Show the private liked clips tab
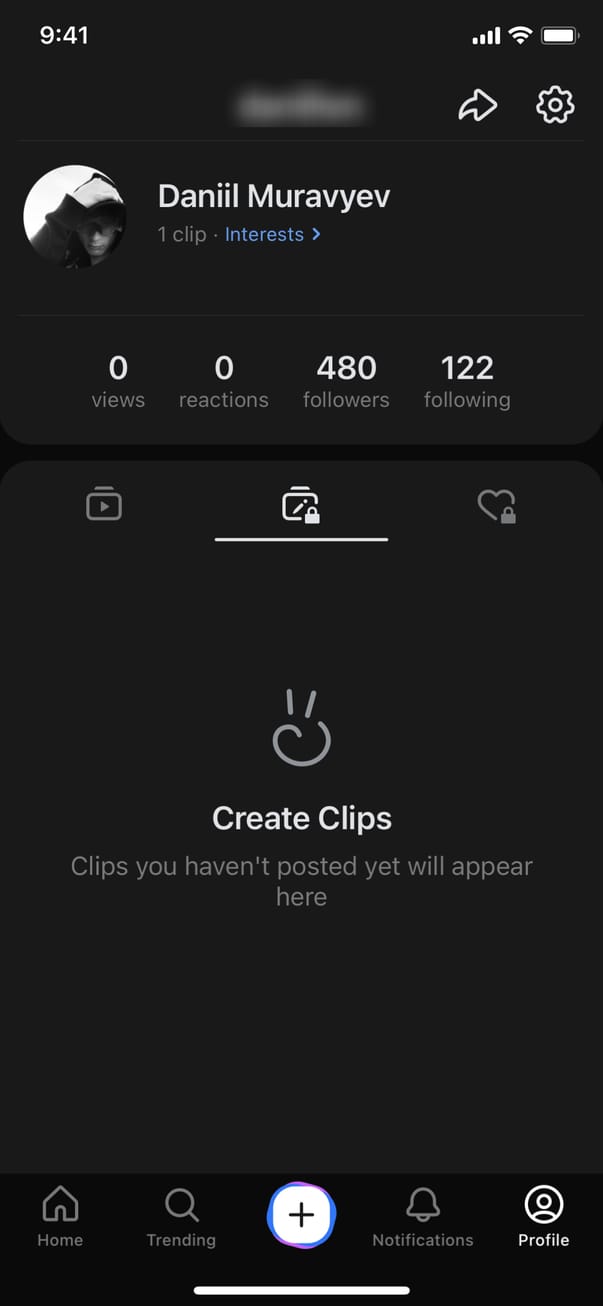 pos(496,505)
